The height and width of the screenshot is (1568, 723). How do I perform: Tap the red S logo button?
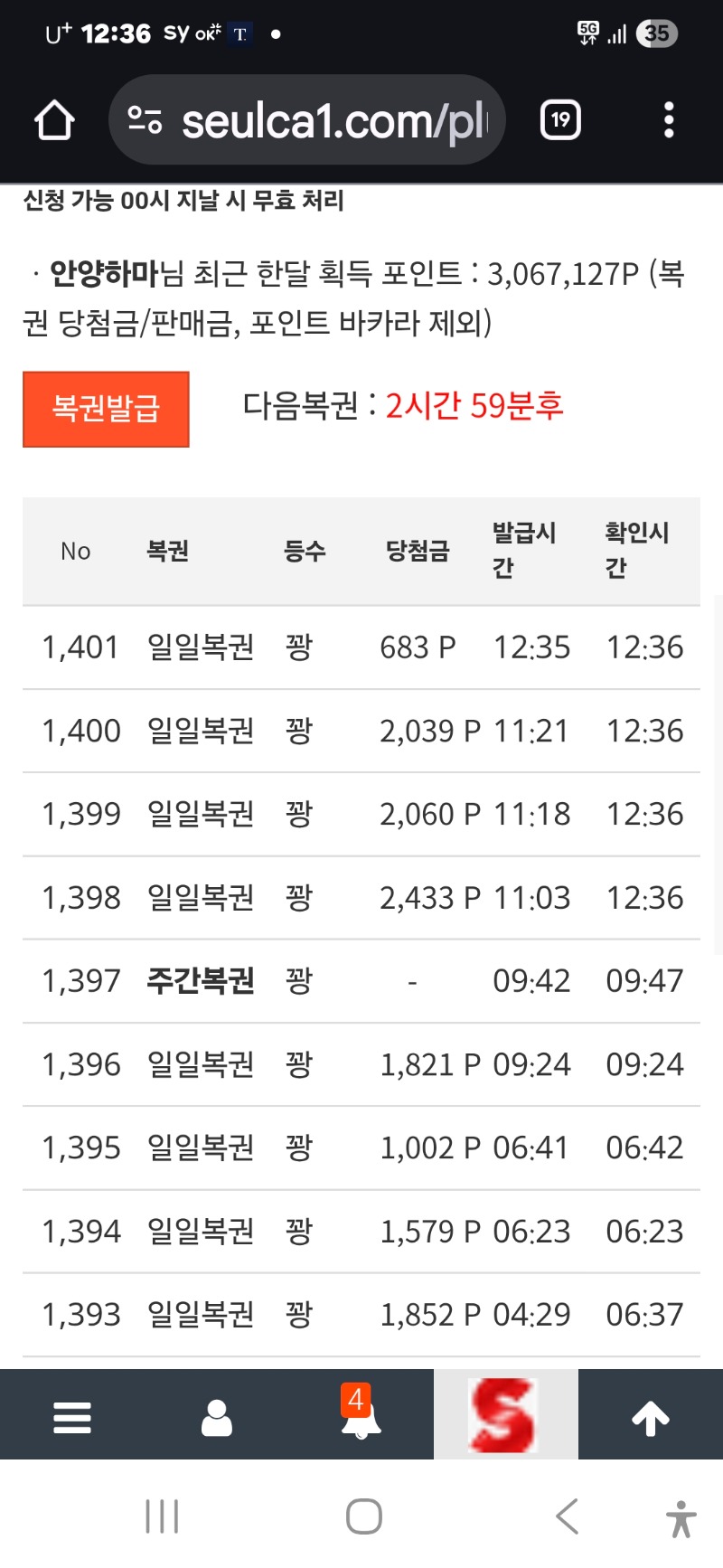coord(504,1414)
